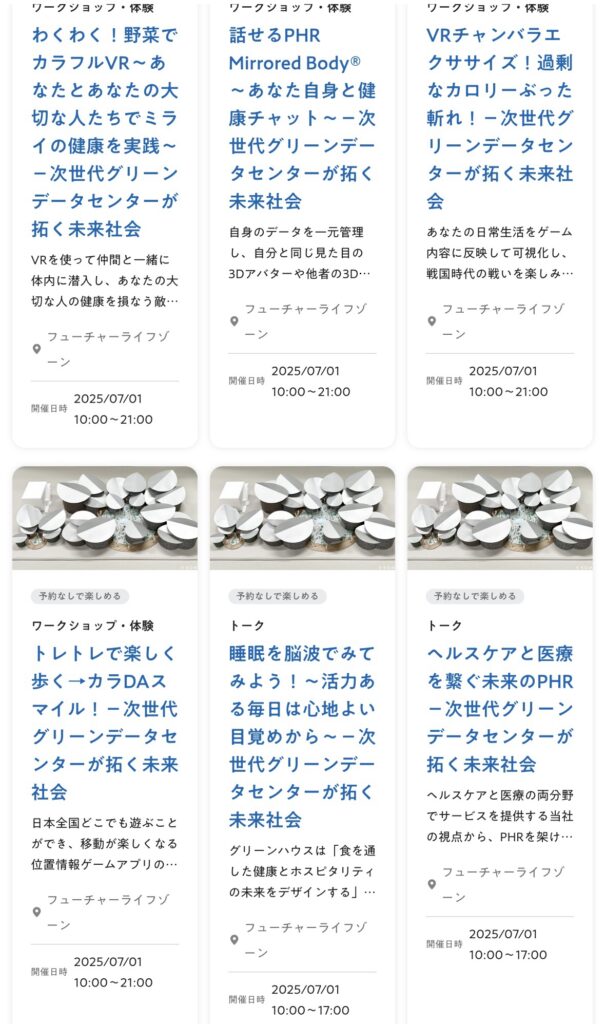Open the わくわく!野菜でカラフルVR event card
This screenshot has height=1024, width=605.
104,132
